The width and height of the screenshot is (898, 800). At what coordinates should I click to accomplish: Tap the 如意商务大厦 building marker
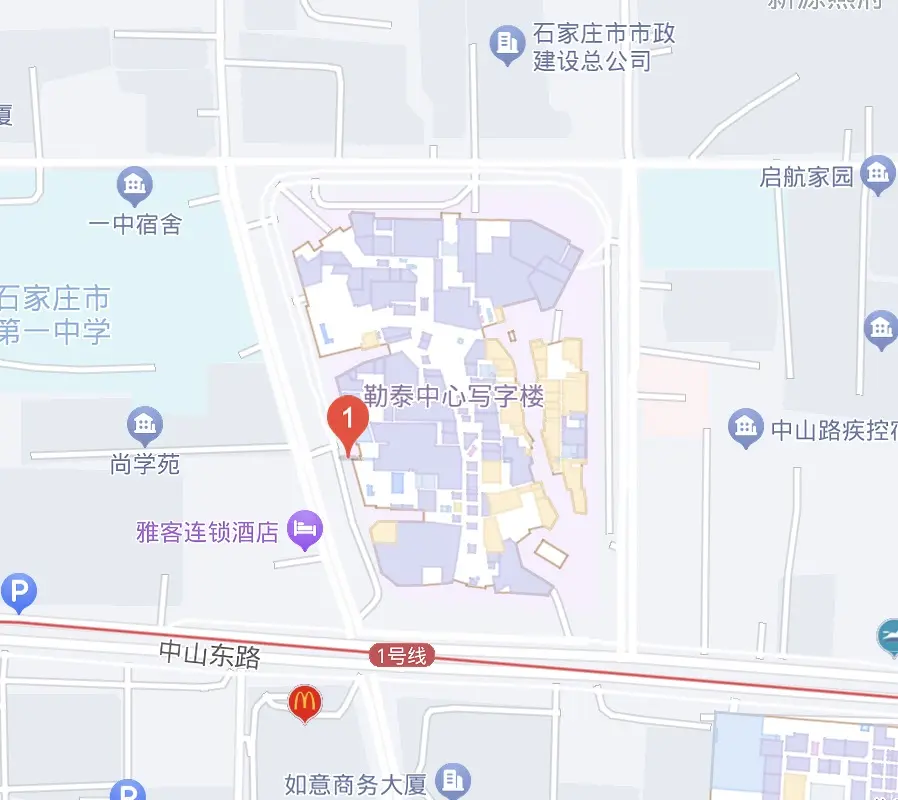click(x=455, y=781)
